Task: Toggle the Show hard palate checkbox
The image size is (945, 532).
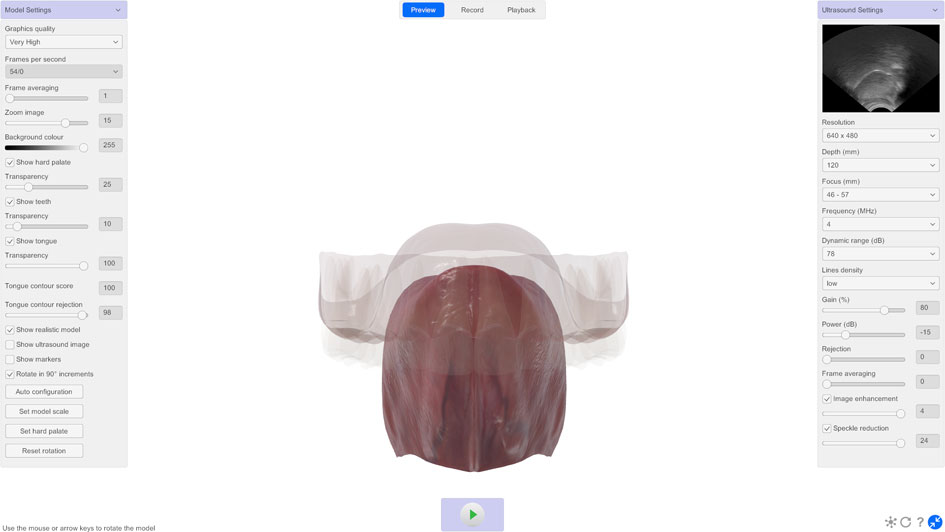Action: tap(10, 162)
